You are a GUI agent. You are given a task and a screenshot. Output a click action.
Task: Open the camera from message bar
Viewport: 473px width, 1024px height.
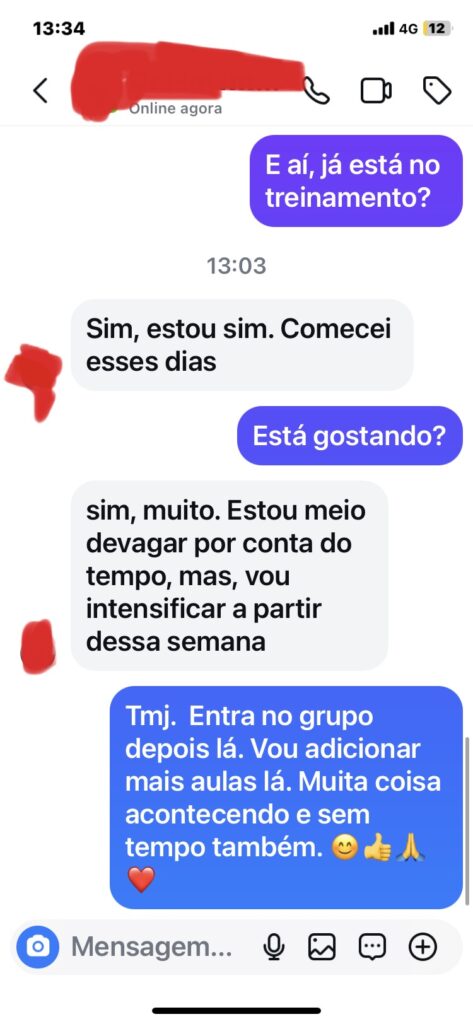point(38,946)
